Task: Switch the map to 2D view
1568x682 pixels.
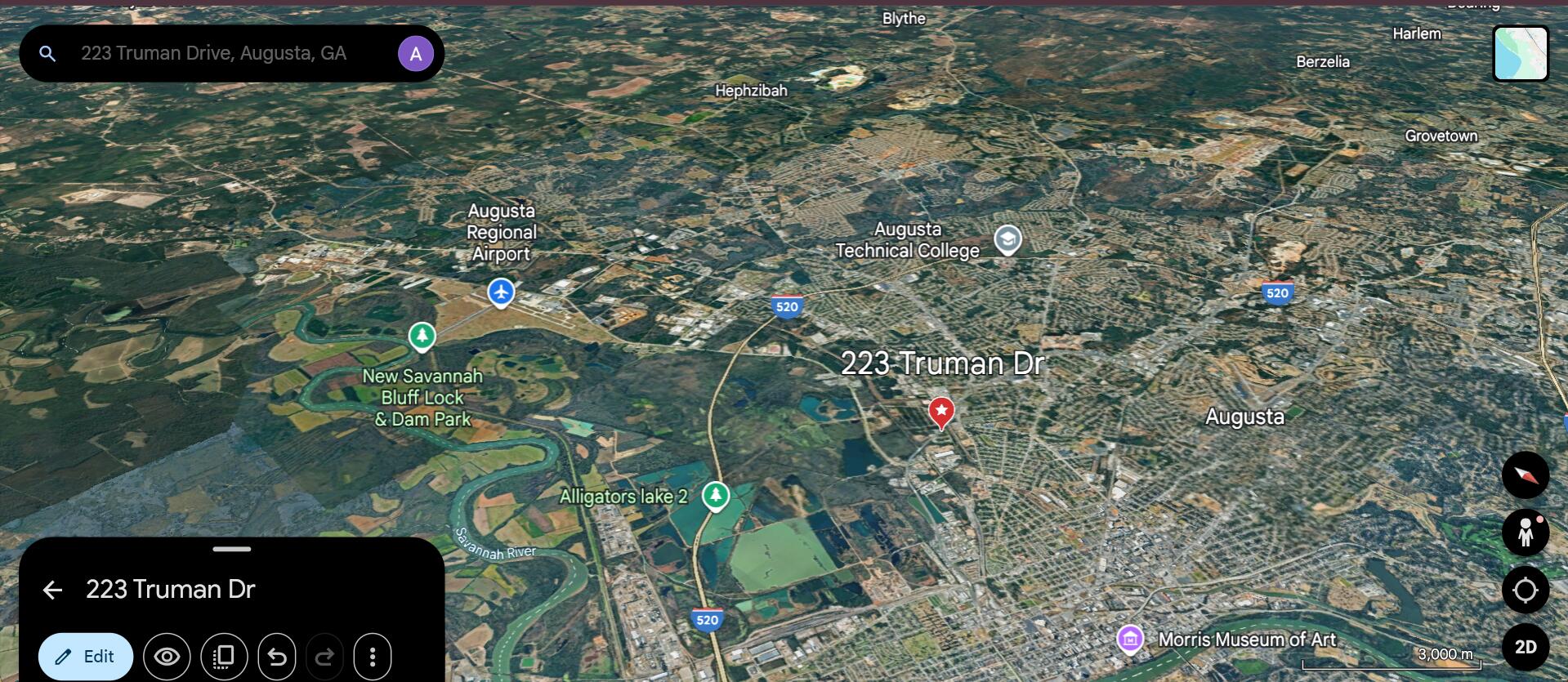Action: coord(1525,647)
